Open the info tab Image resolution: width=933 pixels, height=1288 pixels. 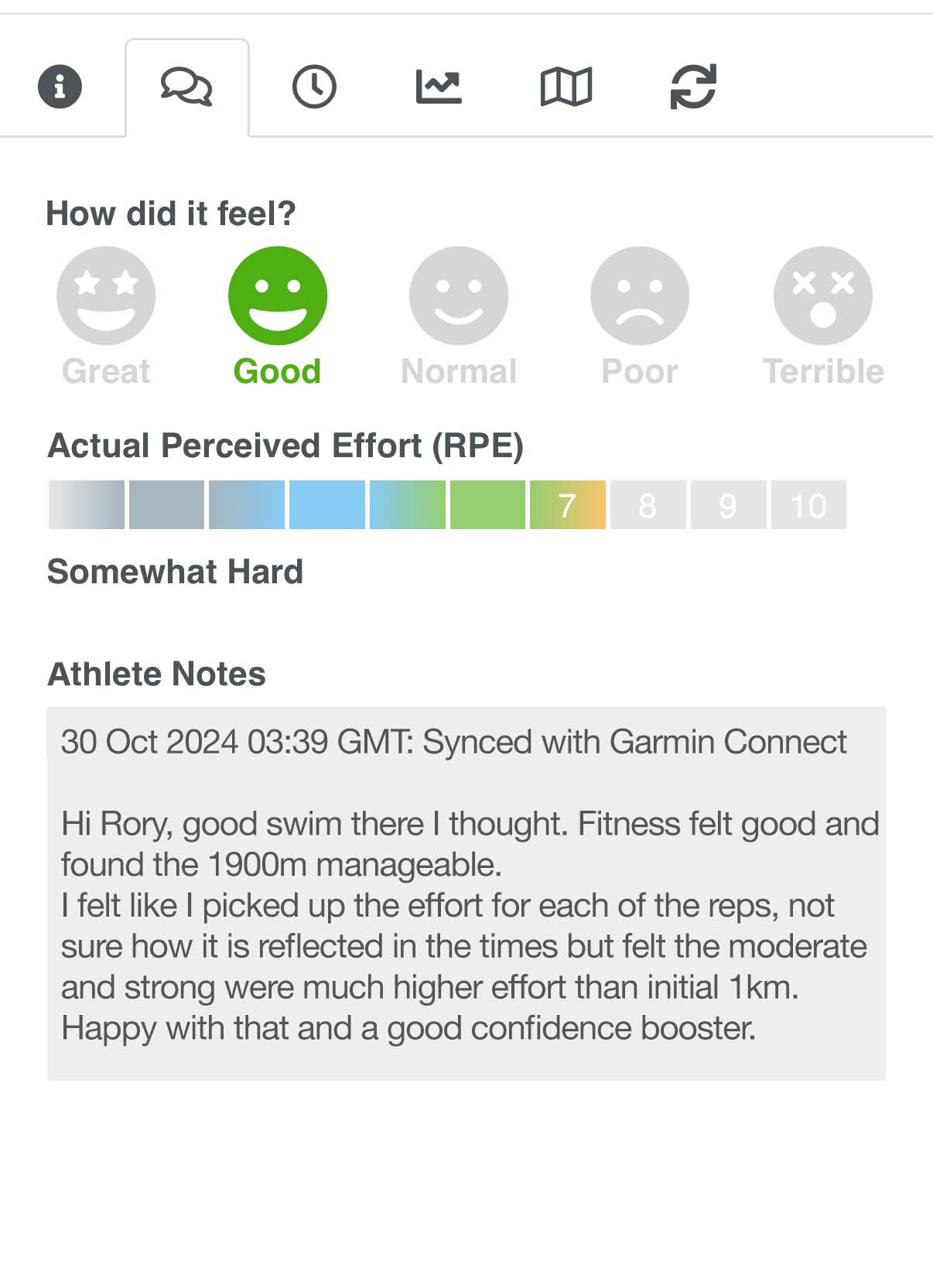click(x=60, y=86)
